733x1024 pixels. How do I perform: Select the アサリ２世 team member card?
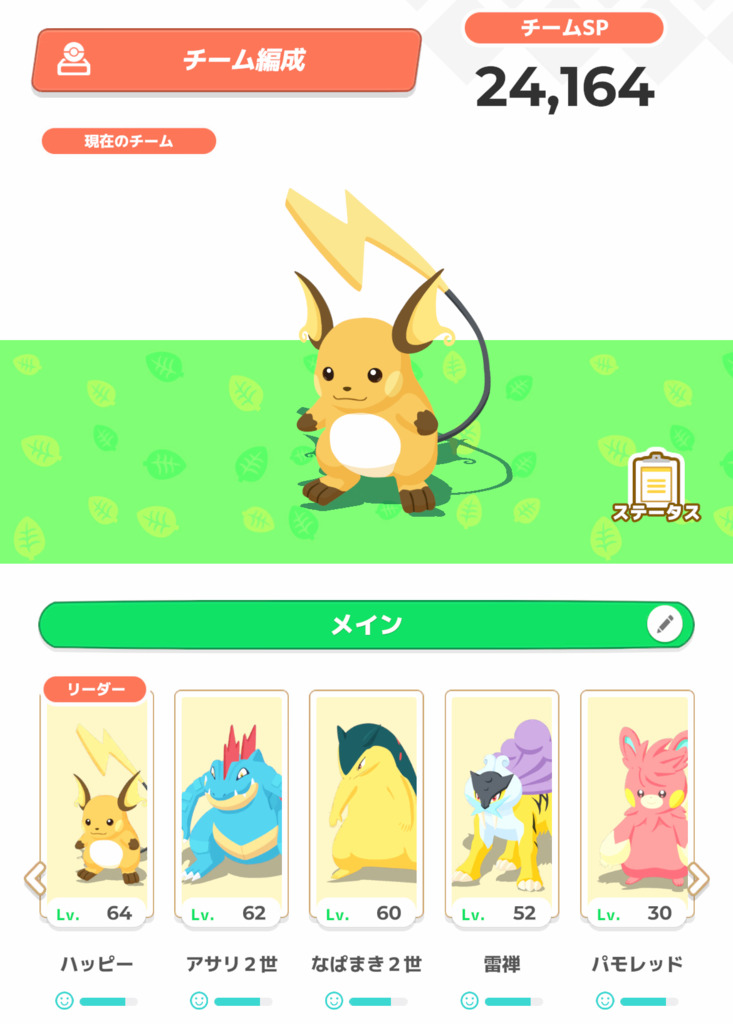(231, 806)
